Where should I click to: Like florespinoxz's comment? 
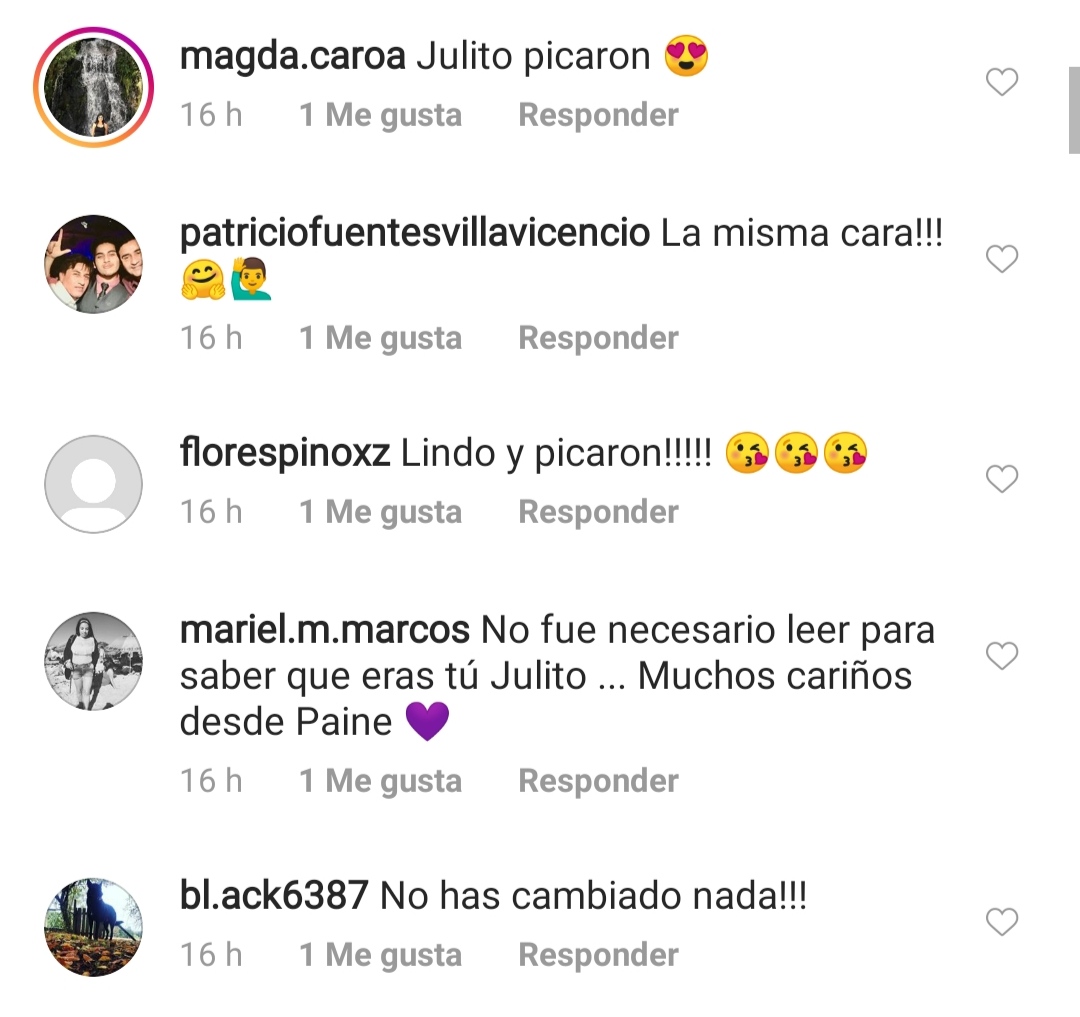tap(1001, 479)
